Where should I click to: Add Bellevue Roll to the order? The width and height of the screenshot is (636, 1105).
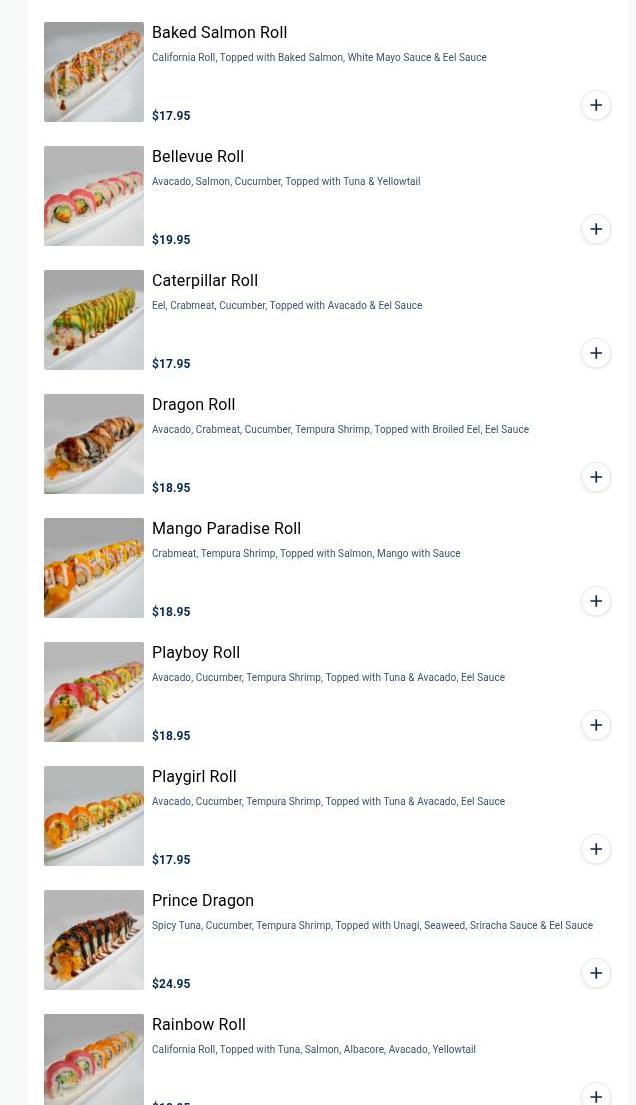pos(596,229)
